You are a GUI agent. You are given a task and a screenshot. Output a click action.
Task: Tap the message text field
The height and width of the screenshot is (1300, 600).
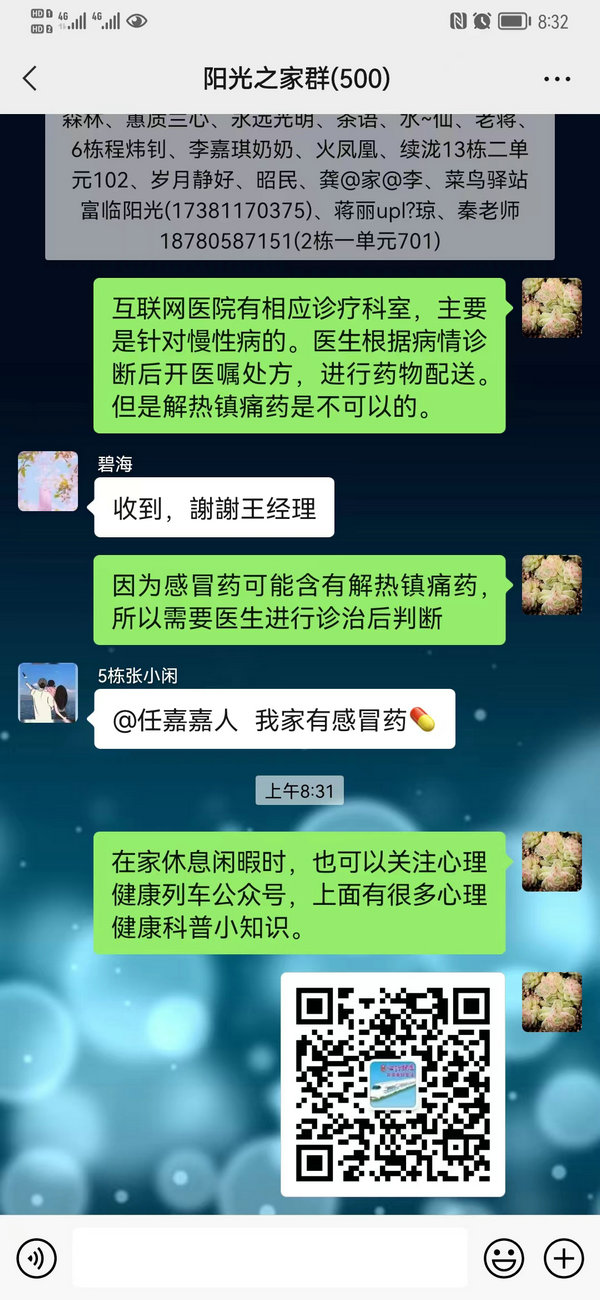[x=270, y=1258]
